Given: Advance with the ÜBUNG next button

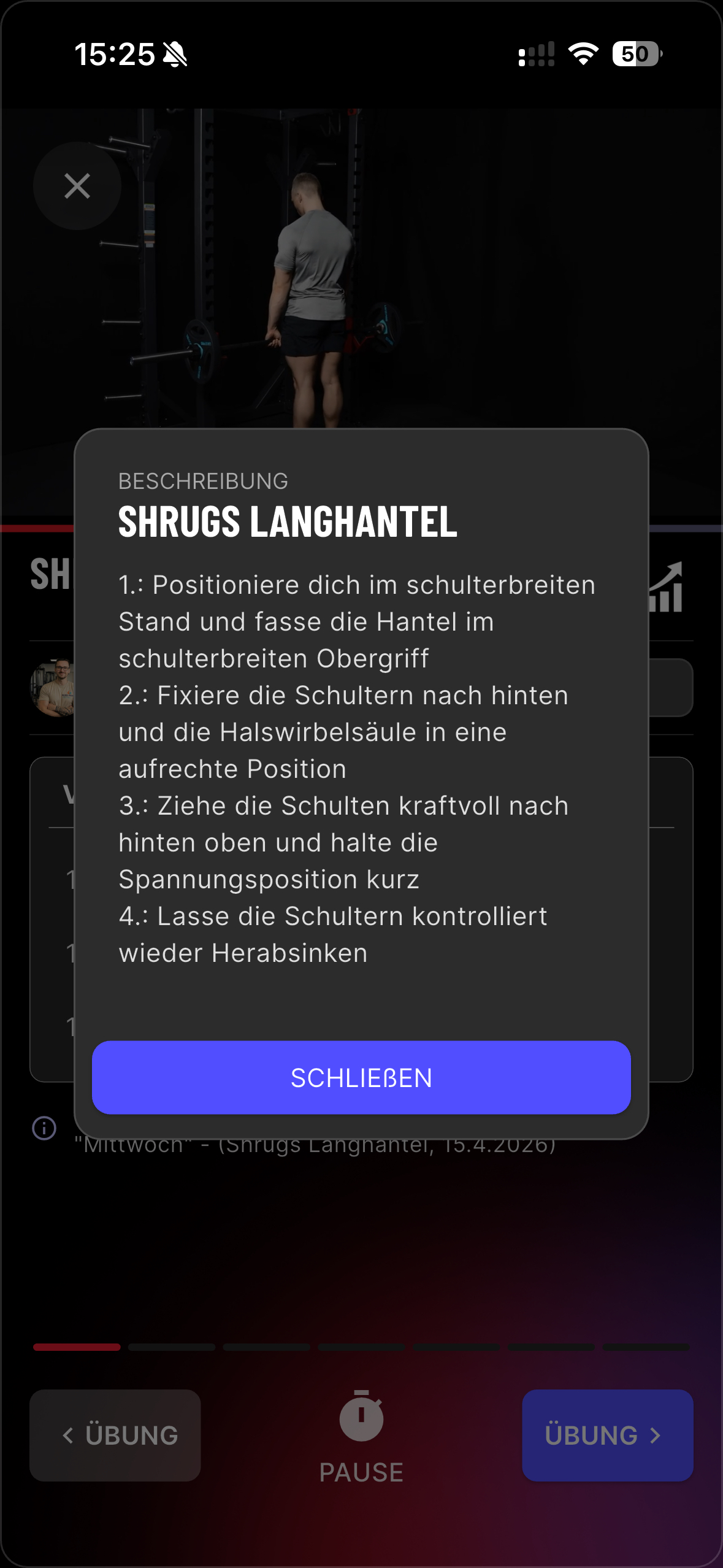Looking at the screenshot, I should coord(606,1436).
